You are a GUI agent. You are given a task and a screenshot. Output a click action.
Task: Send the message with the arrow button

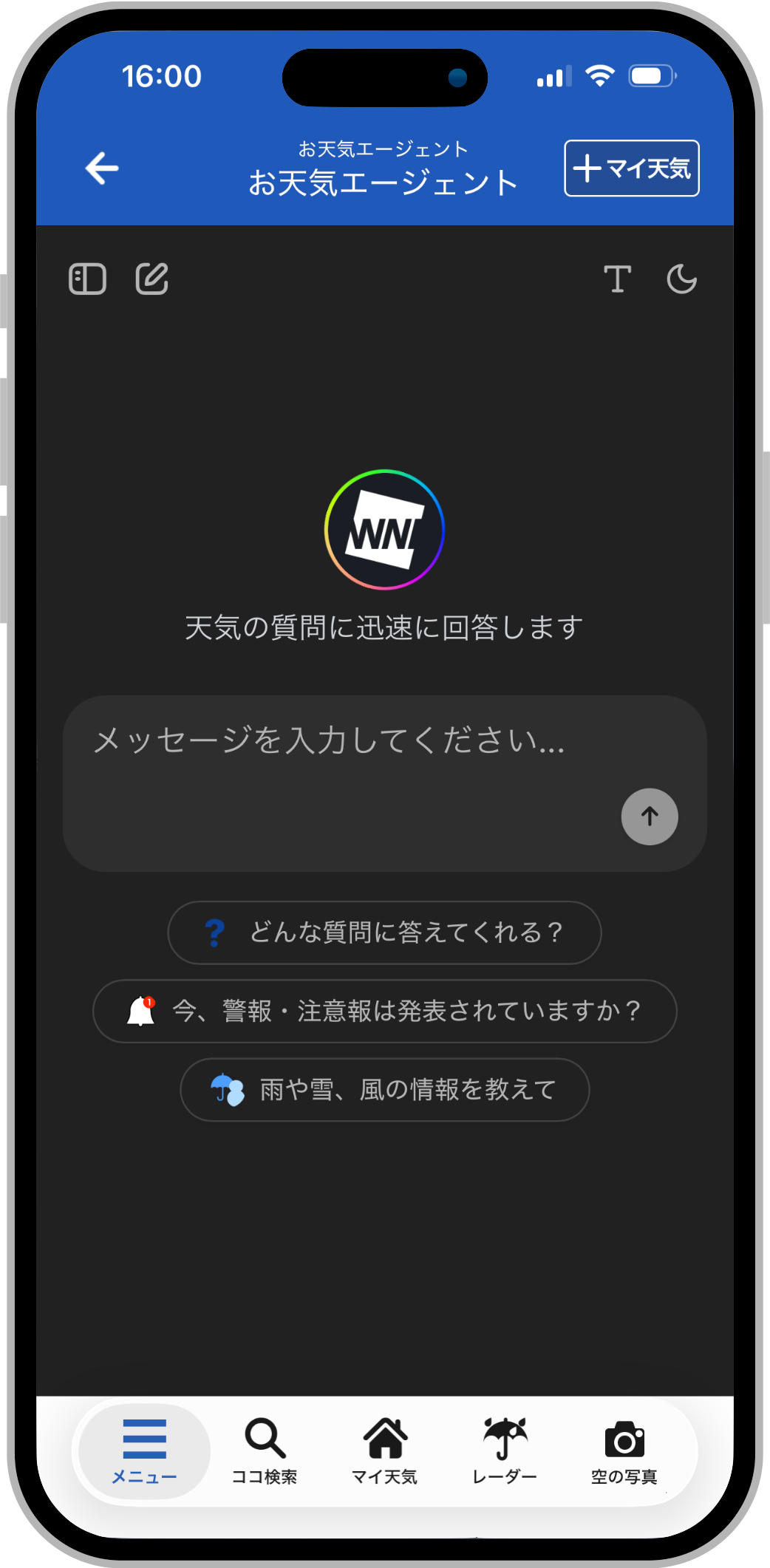(x=649, y=817)
